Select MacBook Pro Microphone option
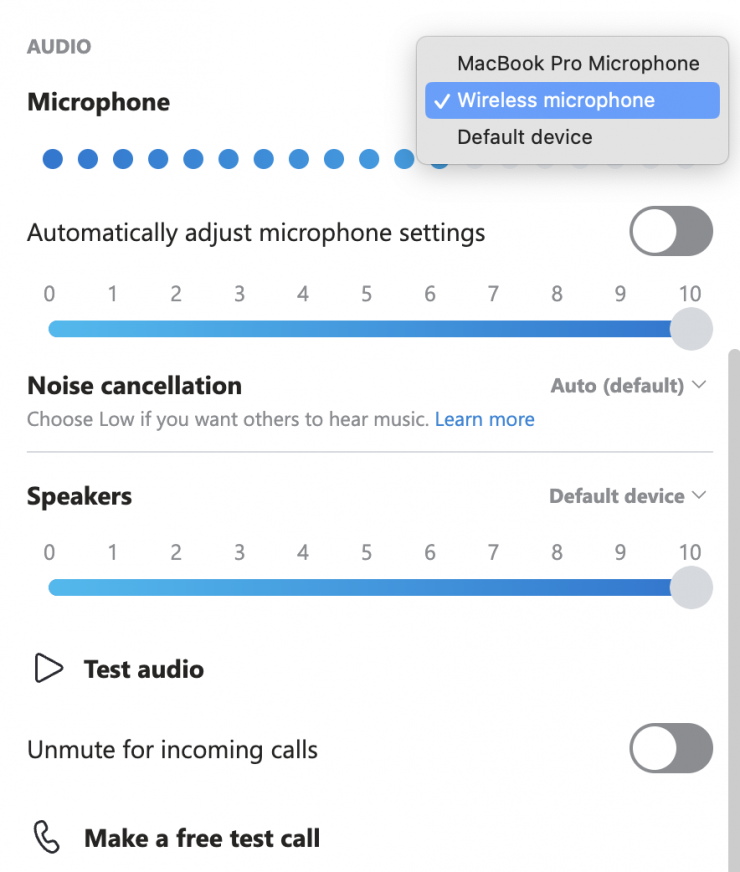Screen dimensions: 740x872 577,63
